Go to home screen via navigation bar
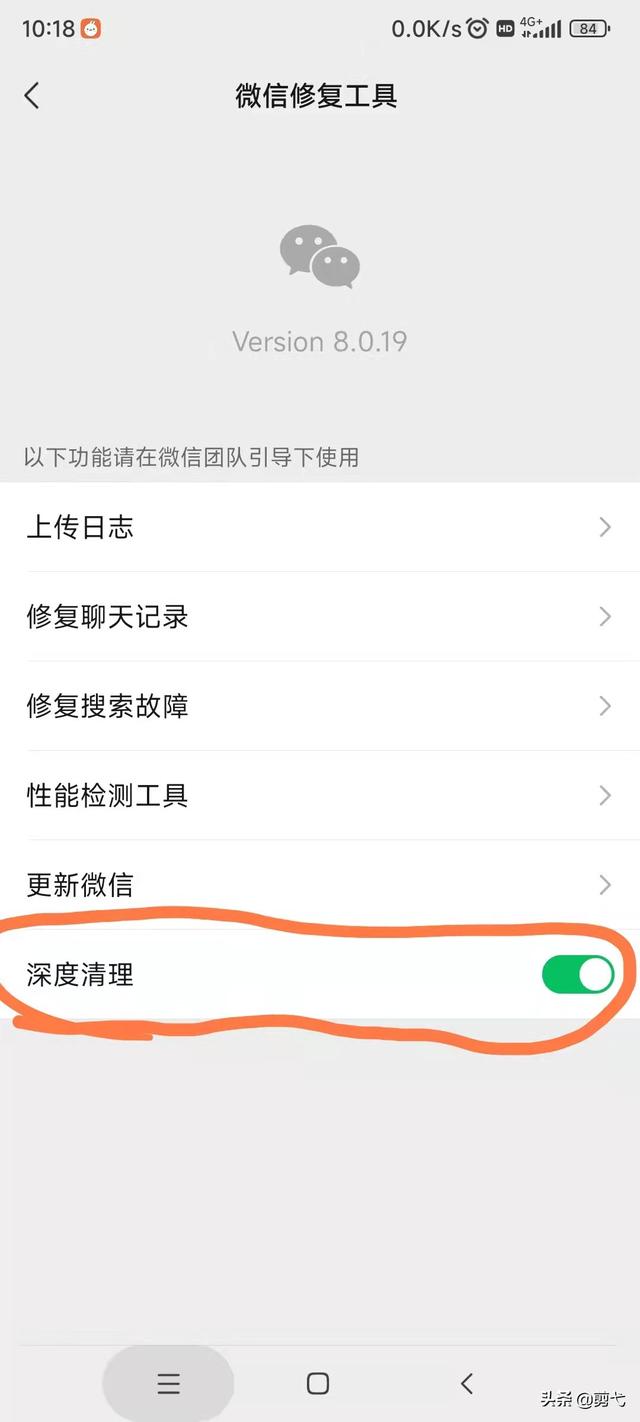Viewport: 640px width, 1422px height. point(318,1383)
